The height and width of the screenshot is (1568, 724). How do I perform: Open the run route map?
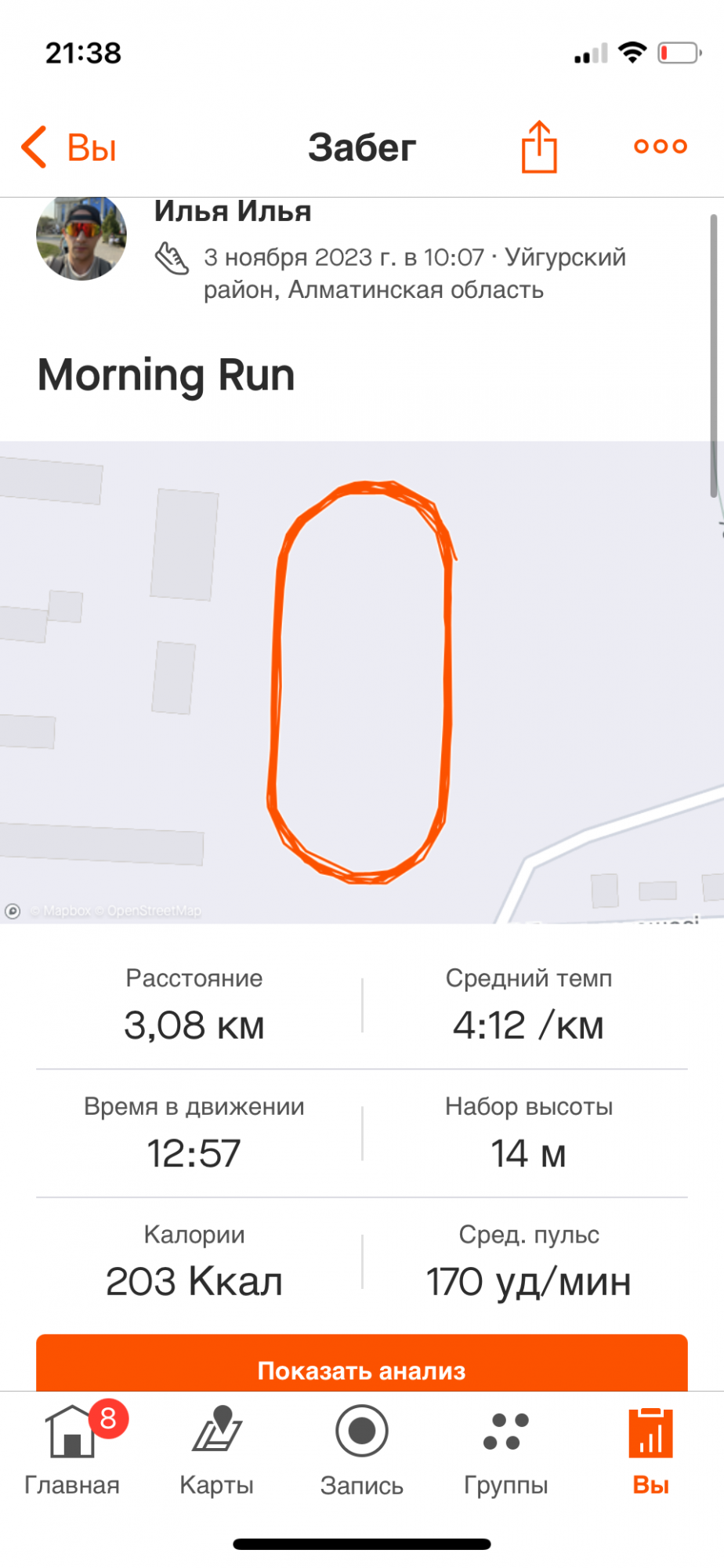pos(362,682)
